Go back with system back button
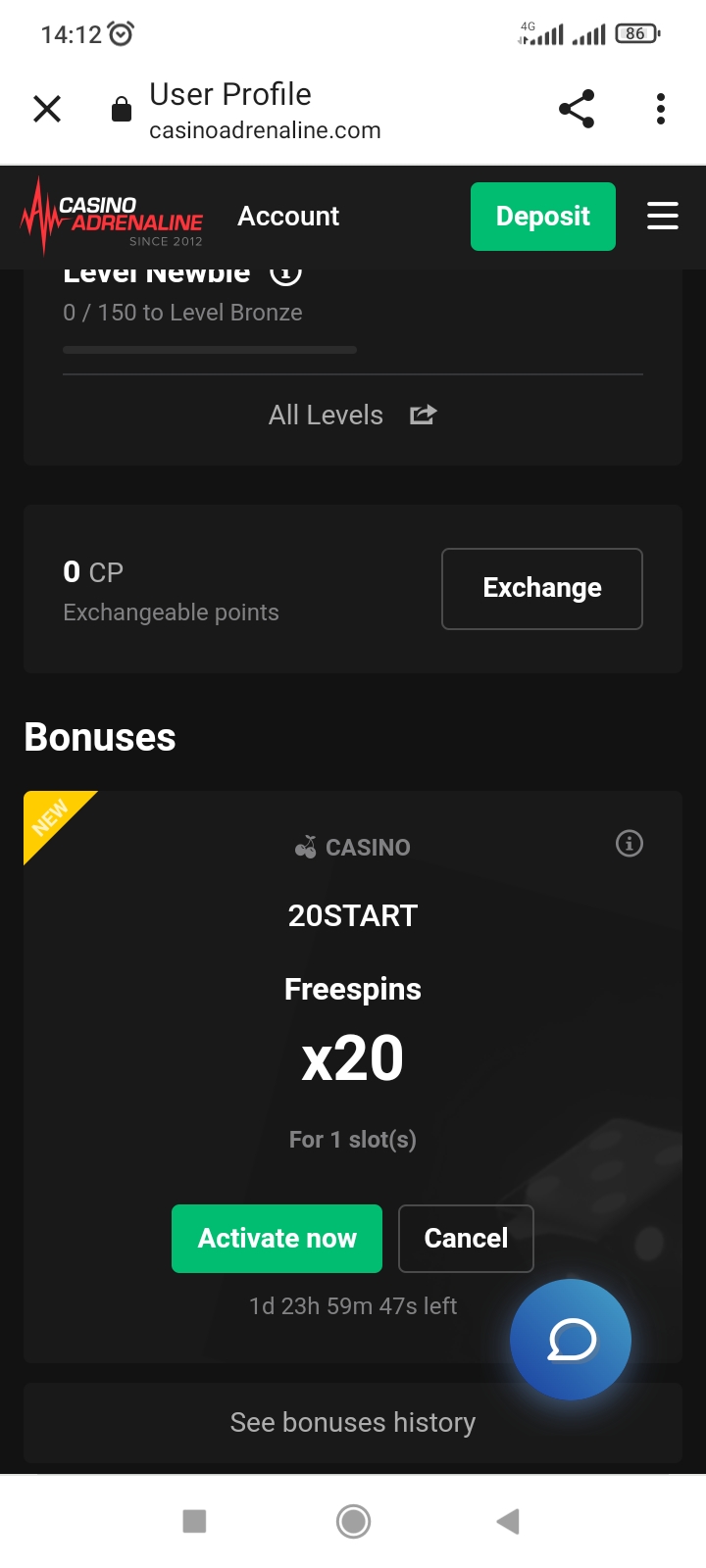Viewport: 706px width, 1568px height. point(508,1521)
